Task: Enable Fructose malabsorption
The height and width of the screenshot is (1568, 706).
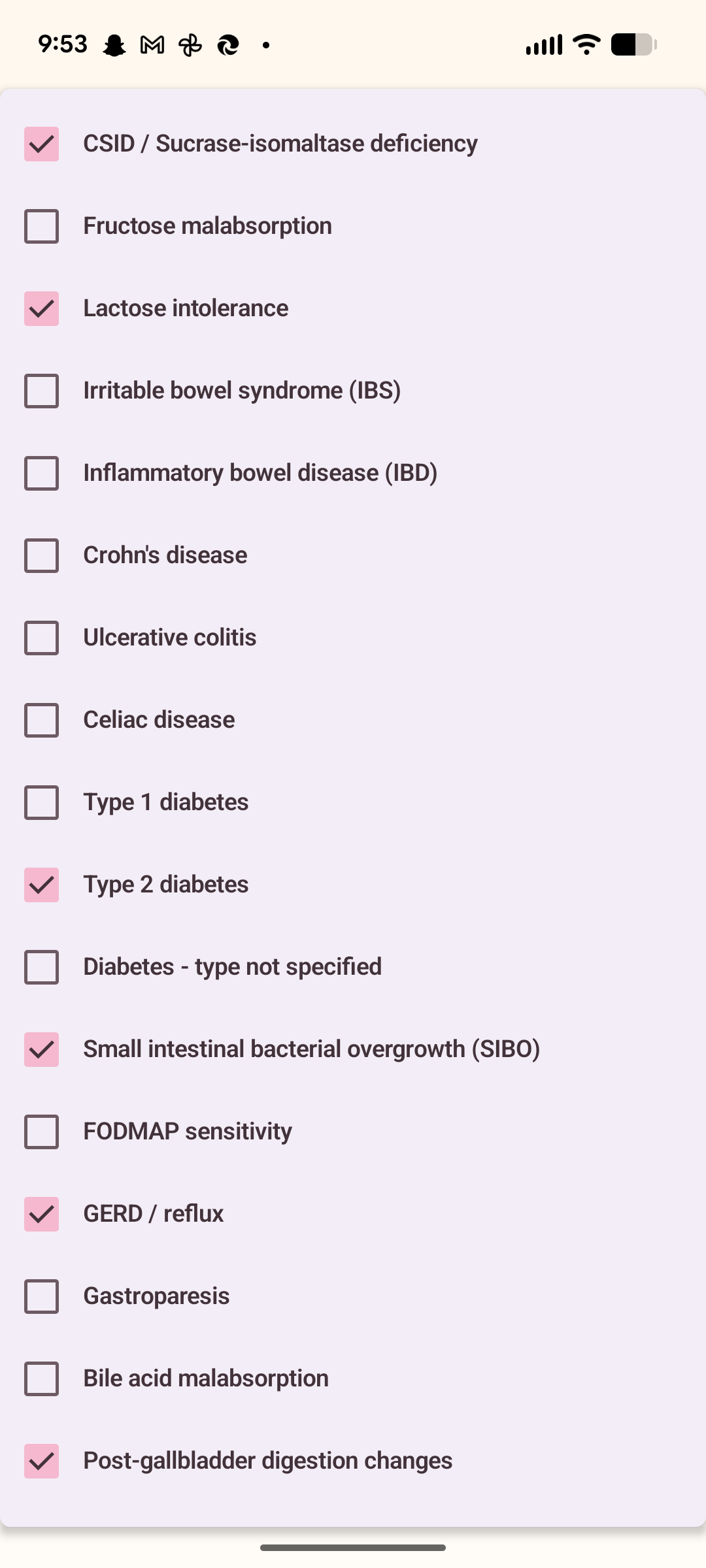Action: [41, 227]
